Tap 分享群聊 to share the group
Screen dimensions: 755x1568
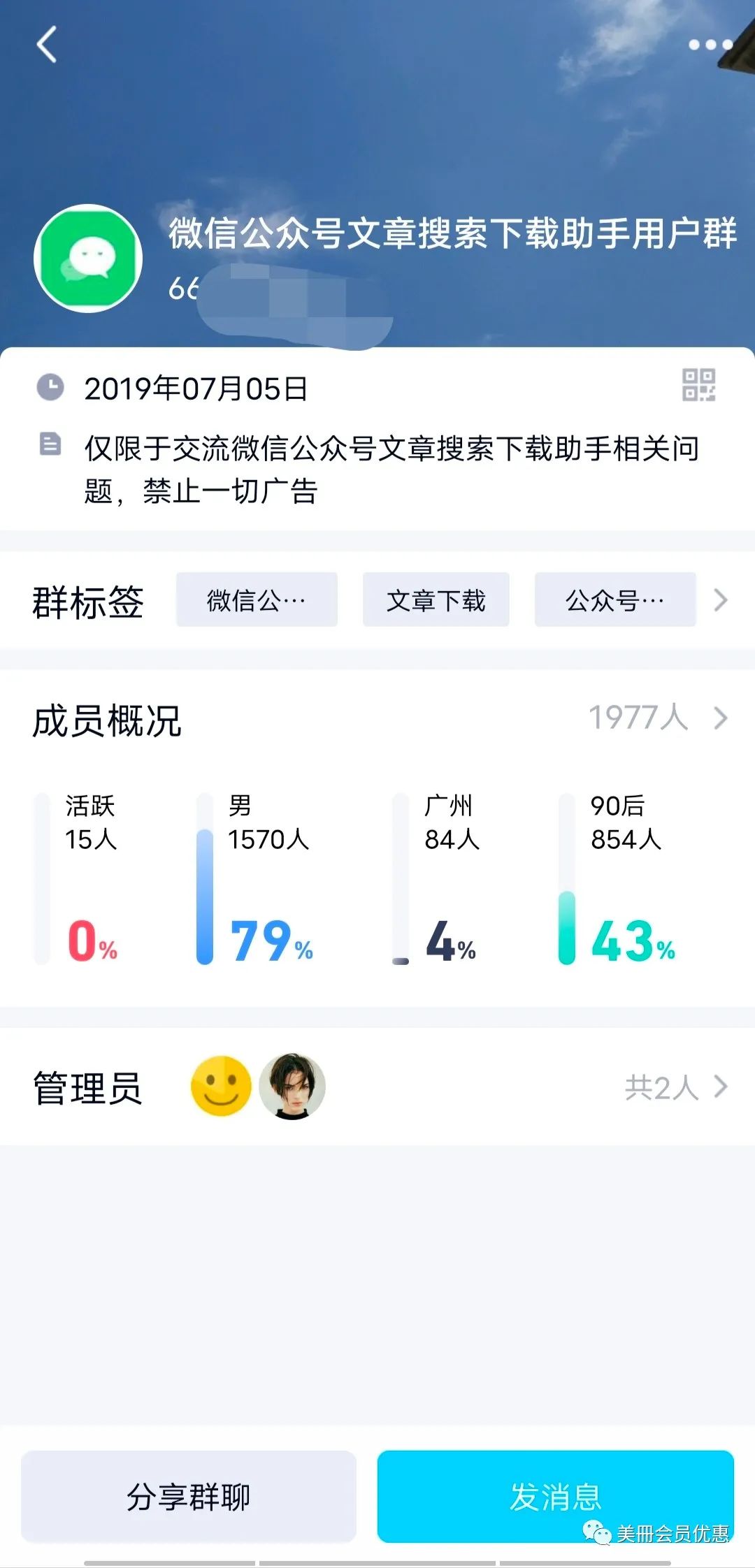pos(189,1496)
